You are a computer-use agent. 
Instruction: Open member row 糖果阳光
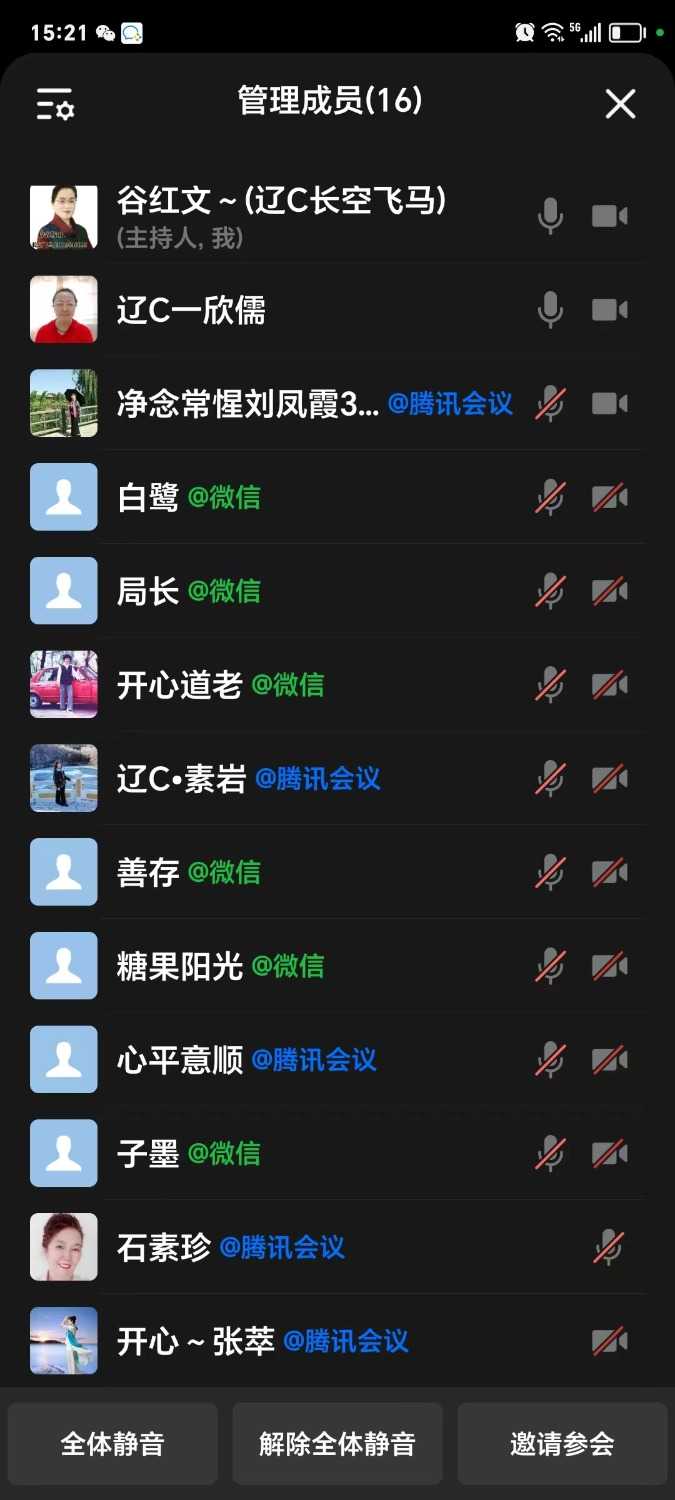pyautogui.click(x=180, y=966)
